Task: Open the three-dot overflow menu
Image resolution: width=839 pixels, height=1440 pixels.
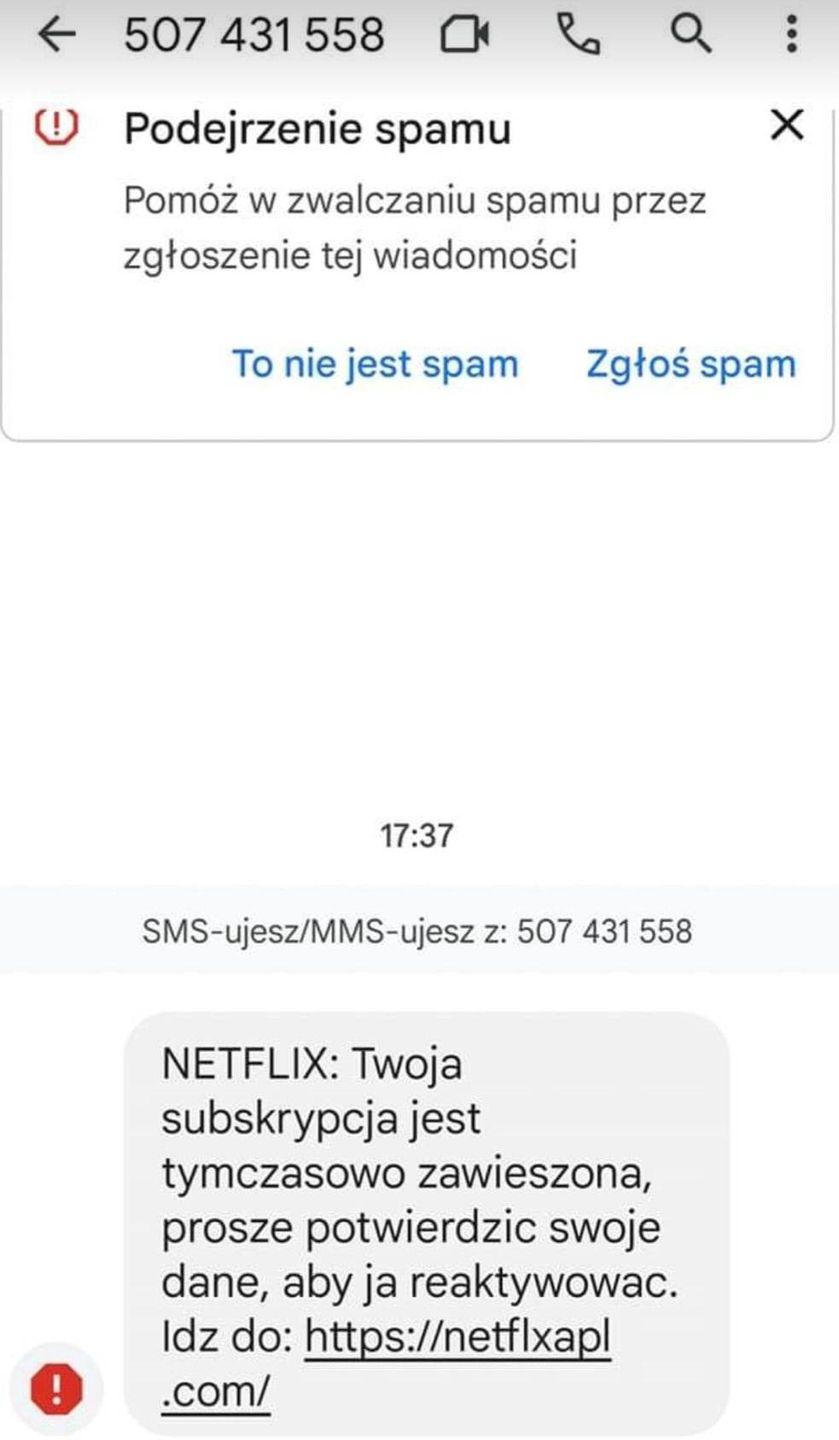Action: pyautogui.click(x=790, y=35)
